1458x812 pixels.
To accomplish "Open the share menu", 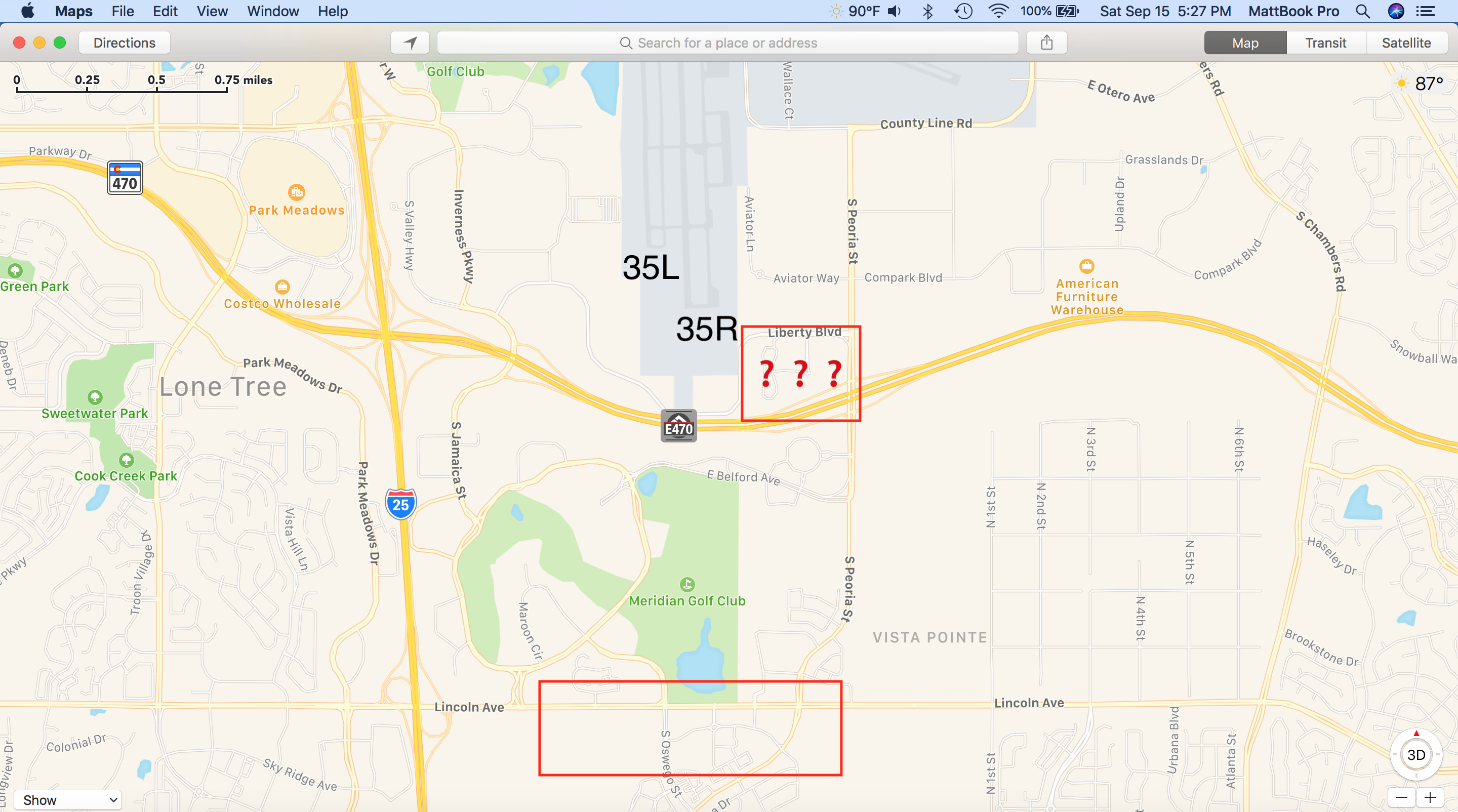I will point(1046,43).
